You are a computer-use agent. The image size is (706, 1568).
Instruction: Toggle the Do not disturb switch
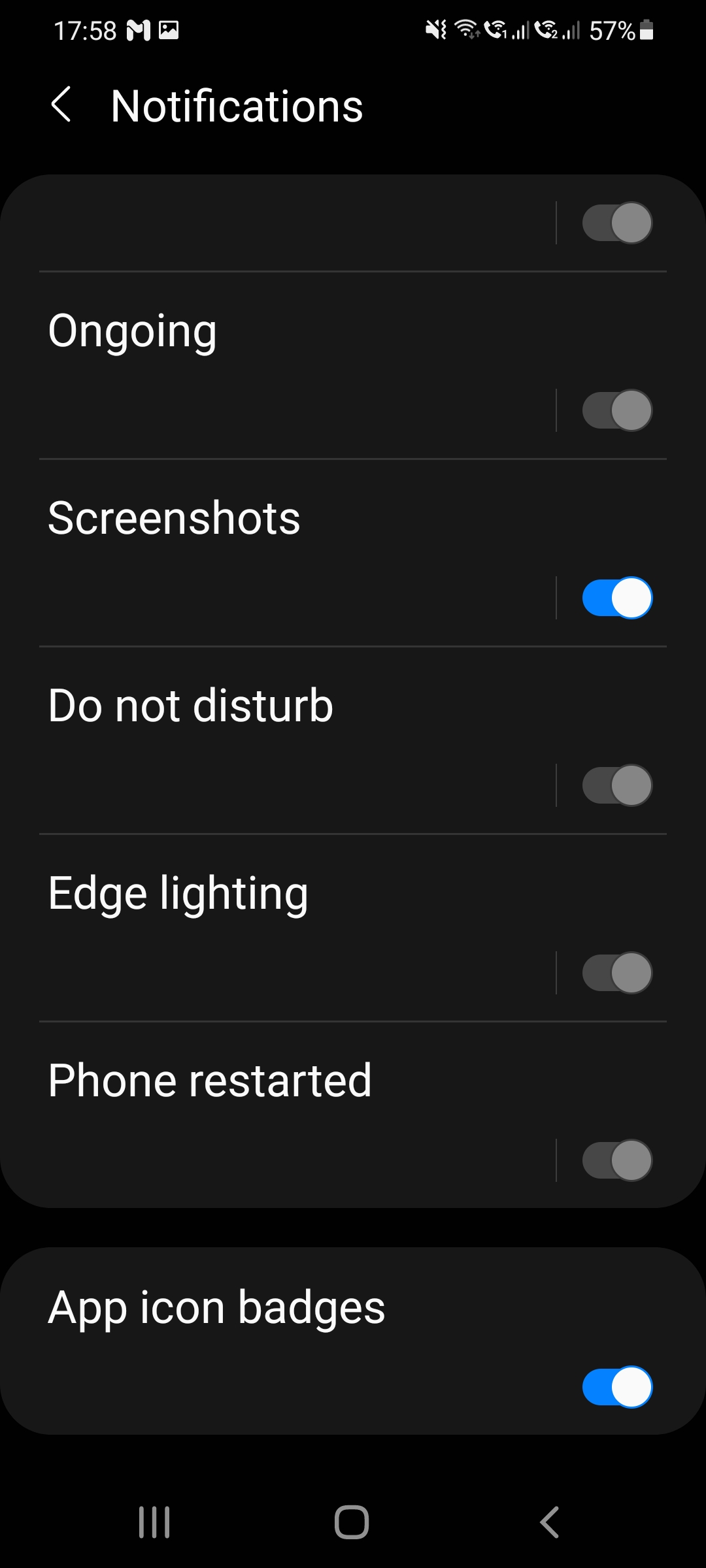(x=616, y=786)
